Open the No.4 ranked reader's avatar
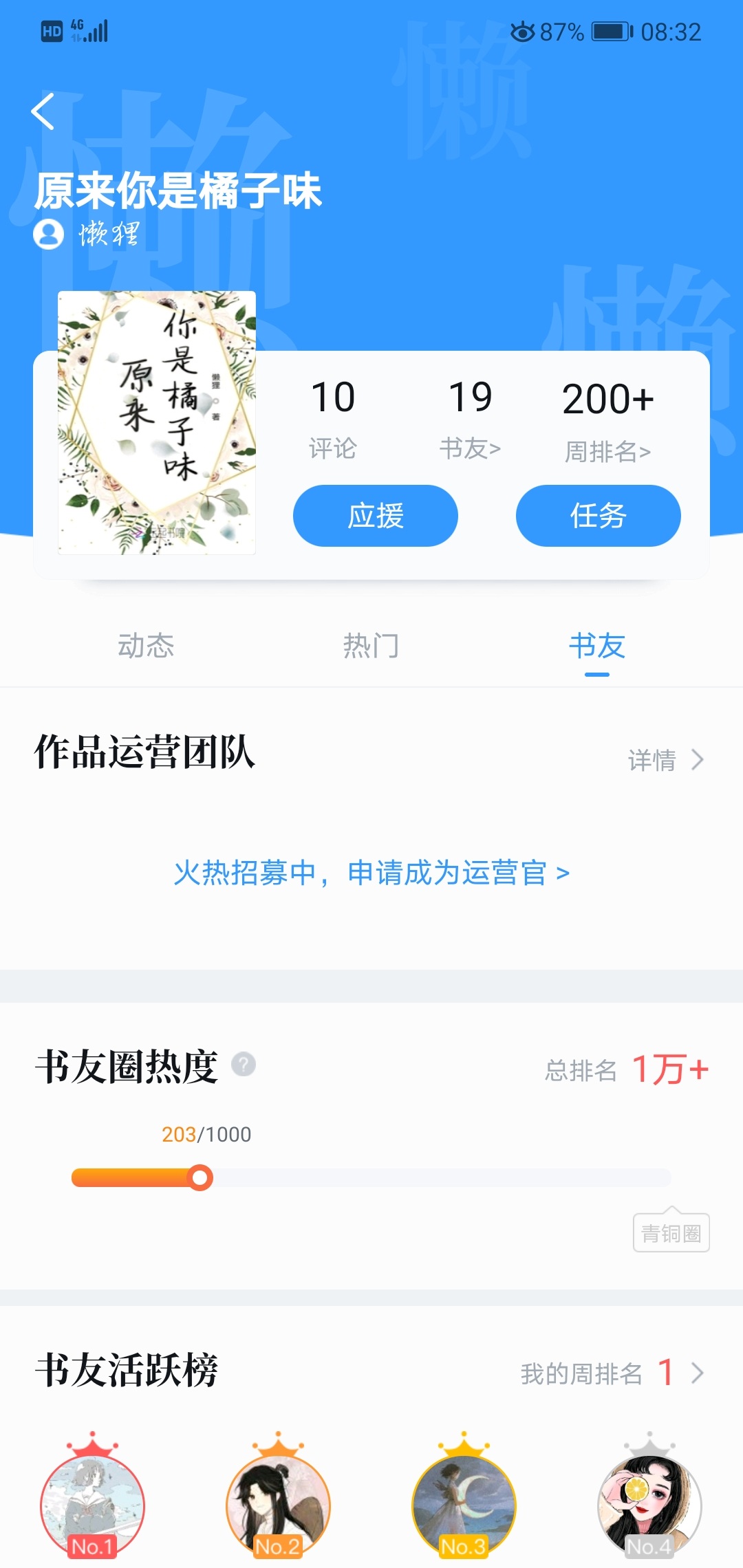743x1568 pixels. point(650,1503)
